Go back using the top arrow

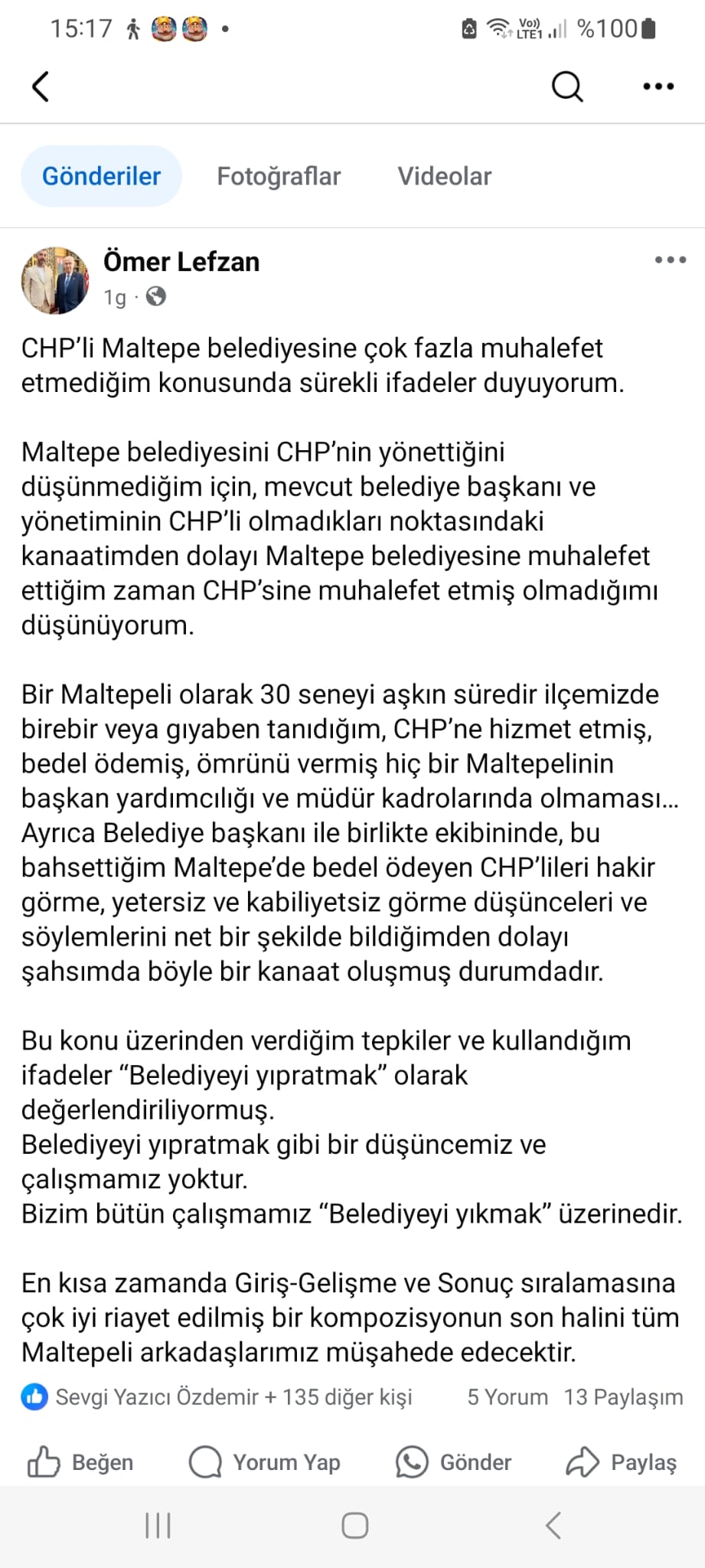[x=41, y=87]
